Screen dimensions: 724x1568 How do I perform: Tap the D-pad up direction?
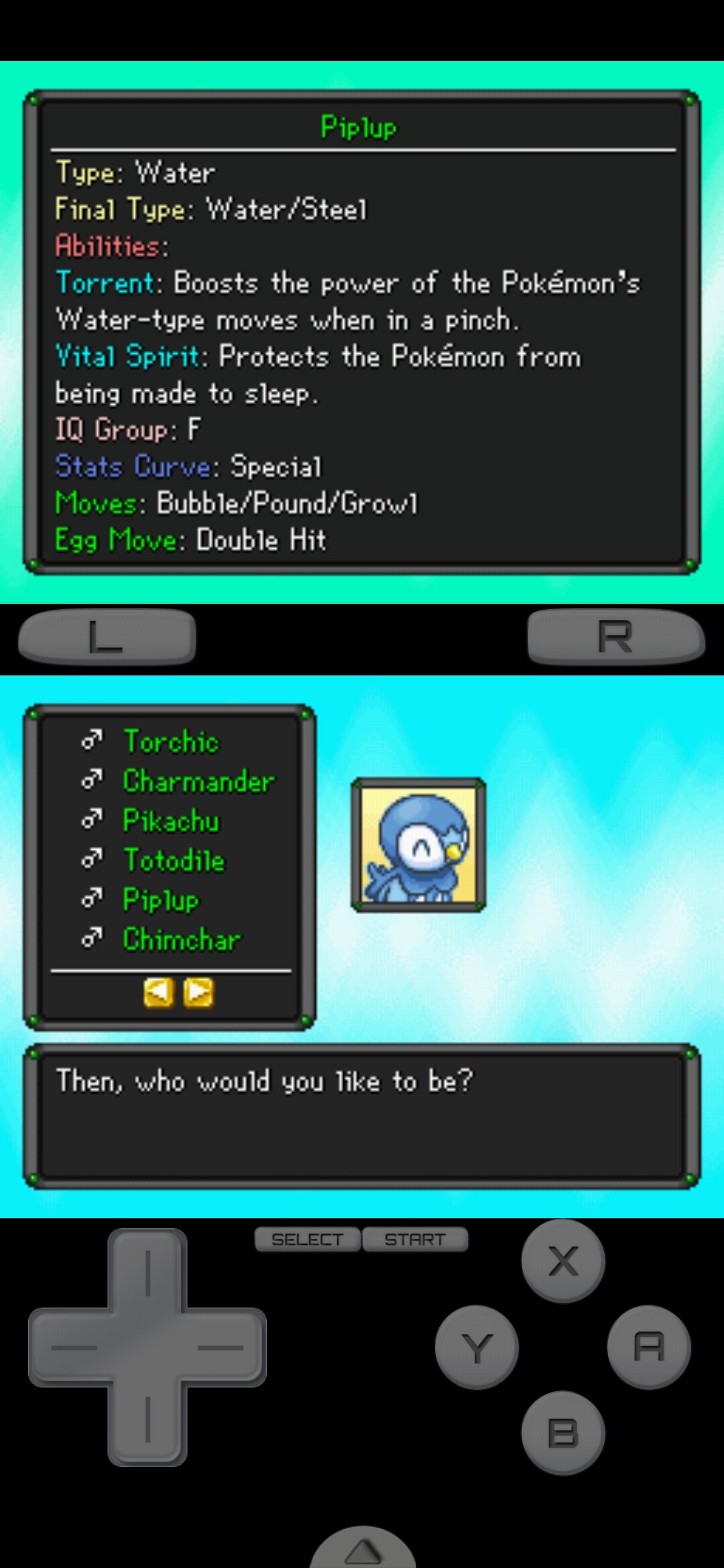click(147, 1273)
